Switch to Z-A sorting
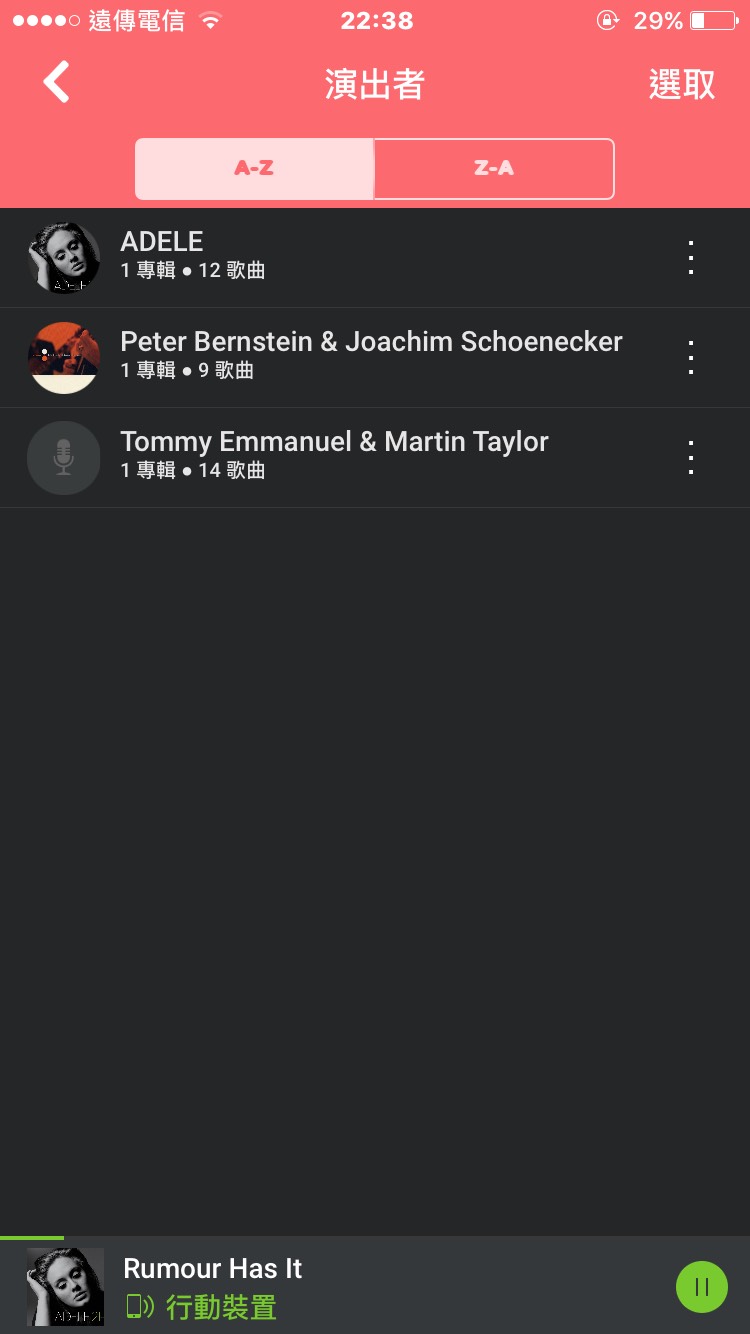 (494, 169)
